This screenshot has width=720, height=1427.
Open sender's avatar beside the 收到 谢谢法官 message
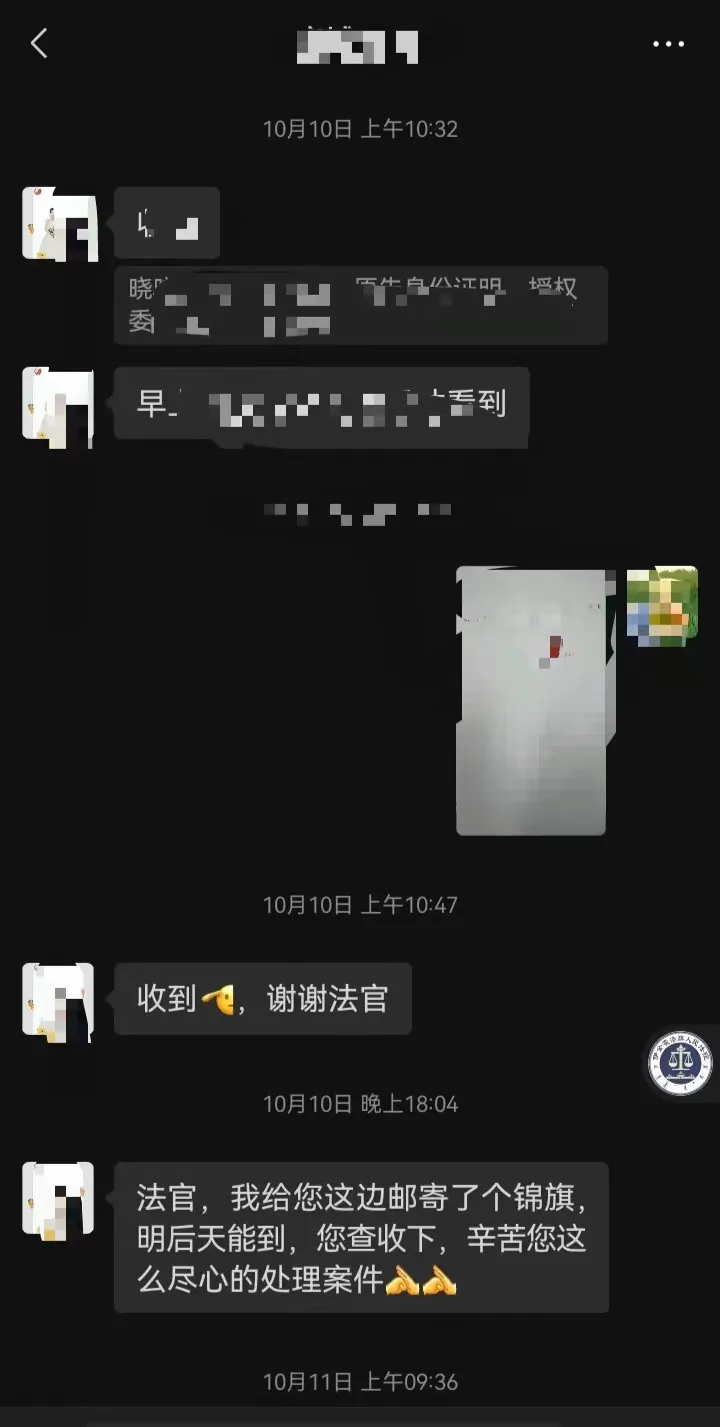point(58,1001)
